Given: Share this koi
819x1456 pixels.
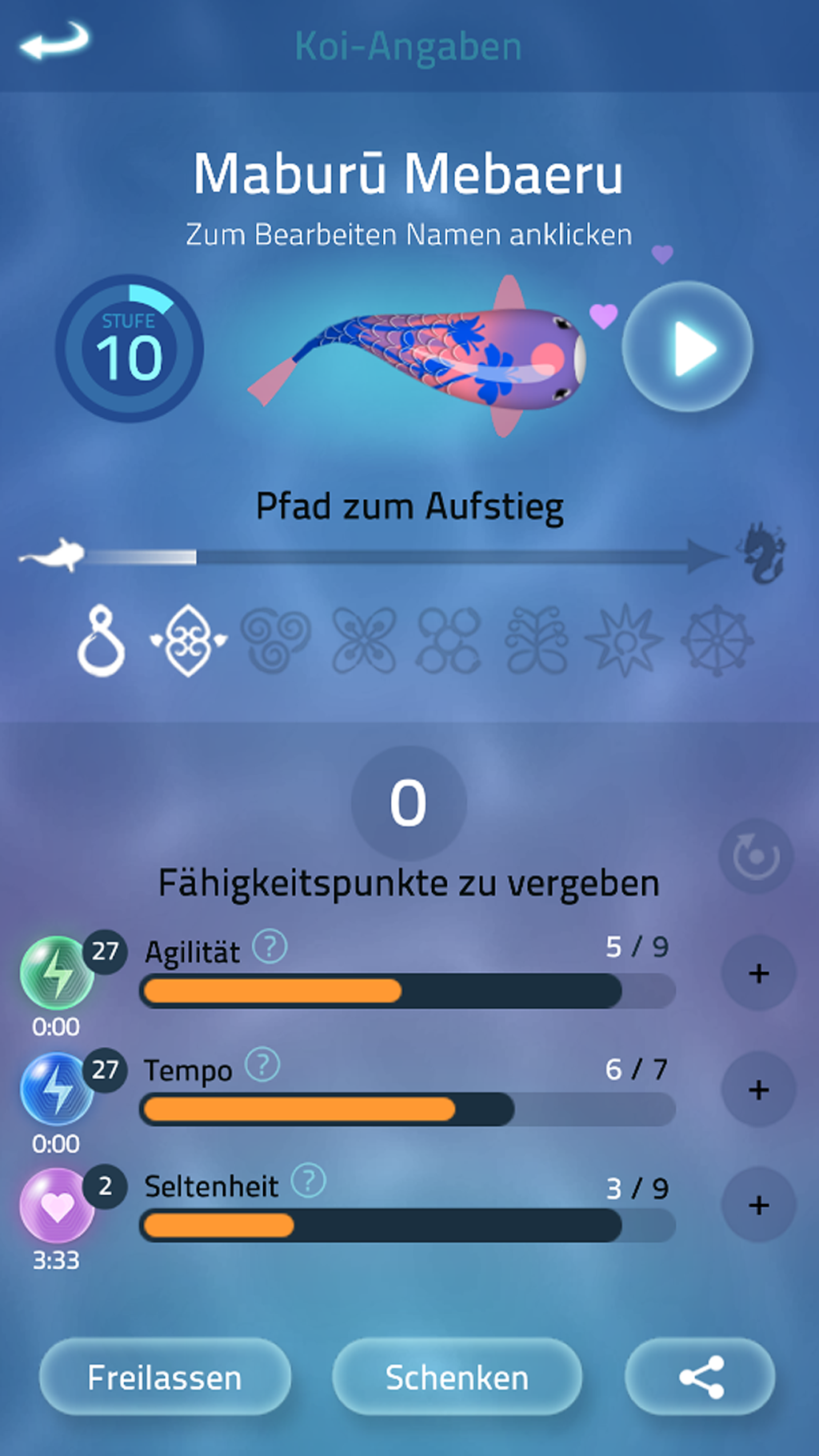Looking at the screenshot, I should (701, 1377).
